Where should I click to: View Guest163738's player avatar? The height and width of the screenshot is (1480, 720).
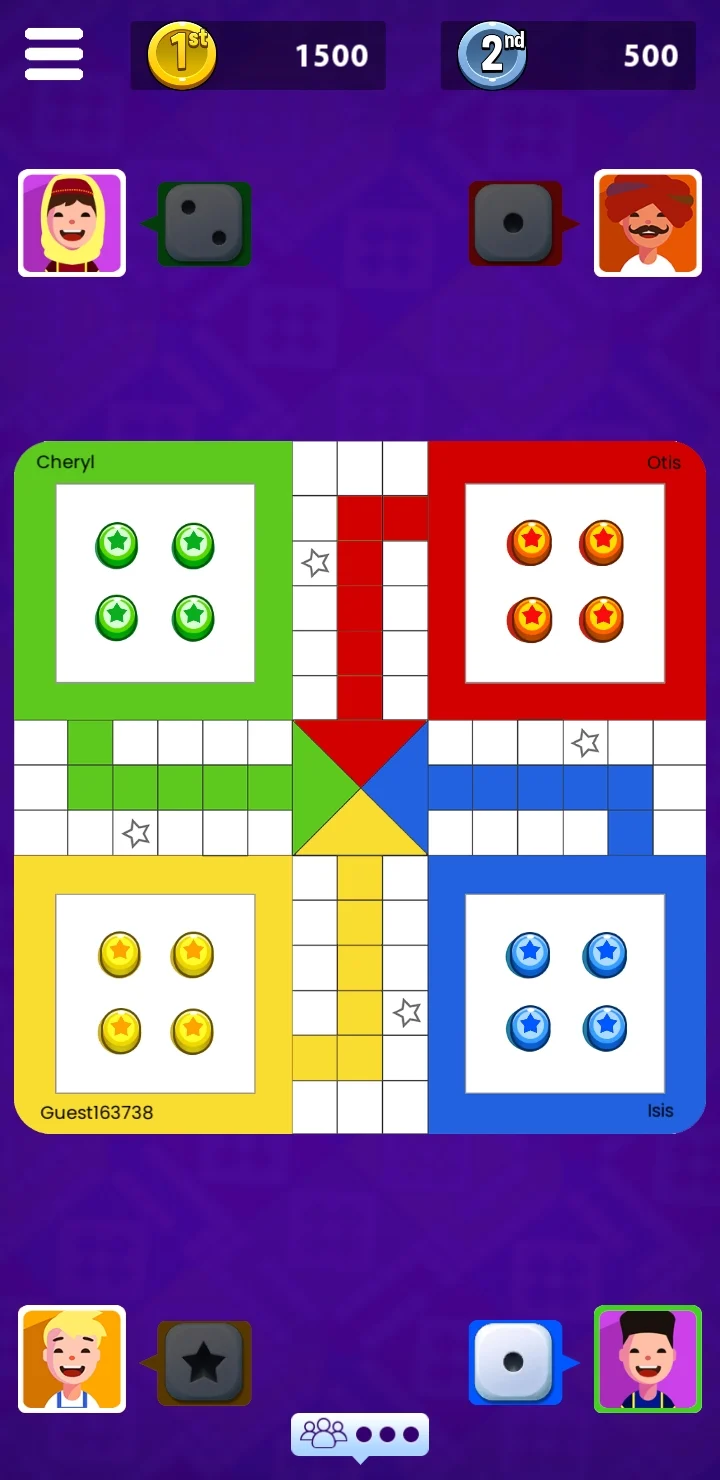pyautogui.click(x=72, y=1359)
